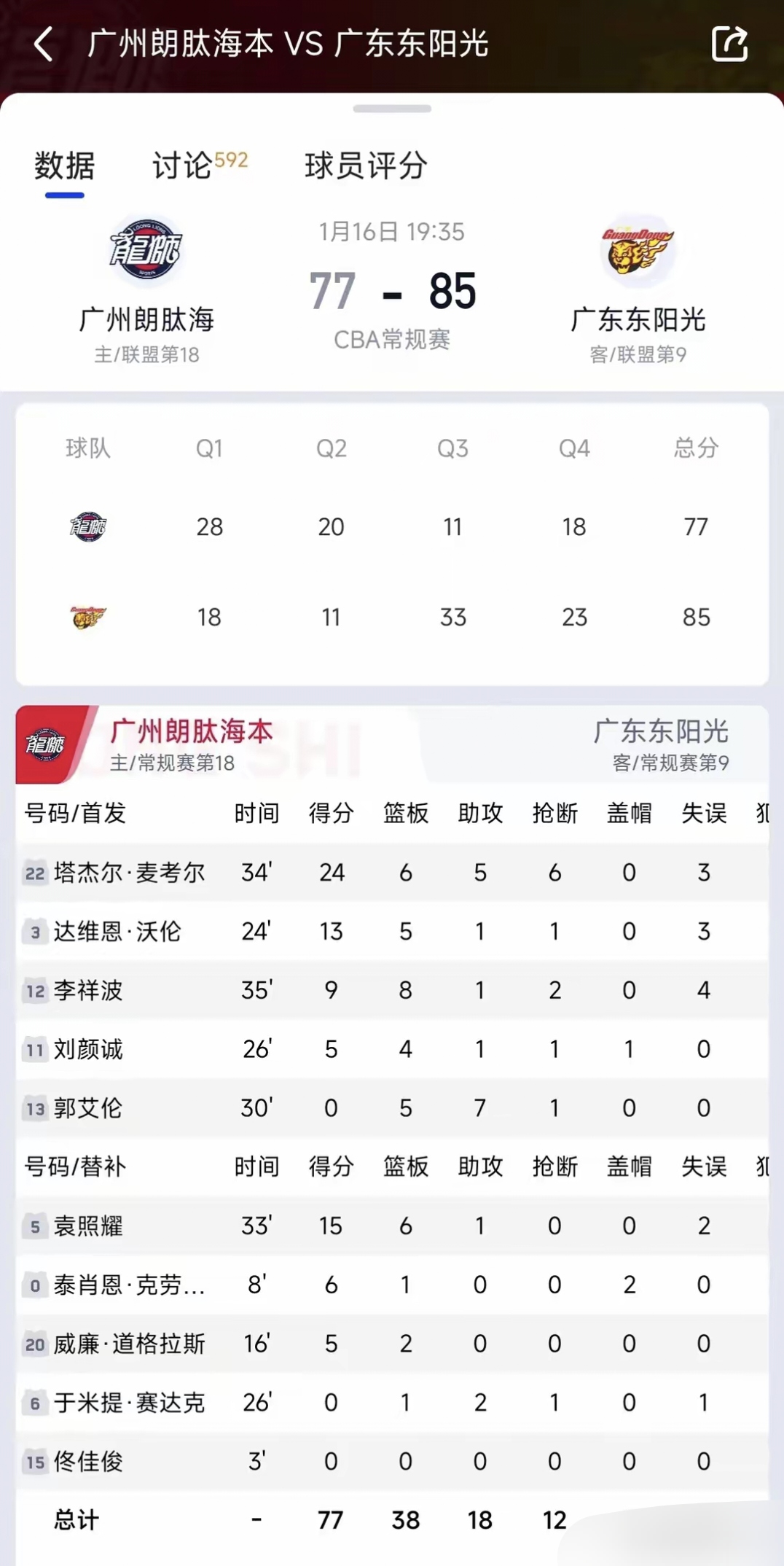Go back using the back arrow
The height and width of the screenshot is (1566, 784).
point(44,44)
